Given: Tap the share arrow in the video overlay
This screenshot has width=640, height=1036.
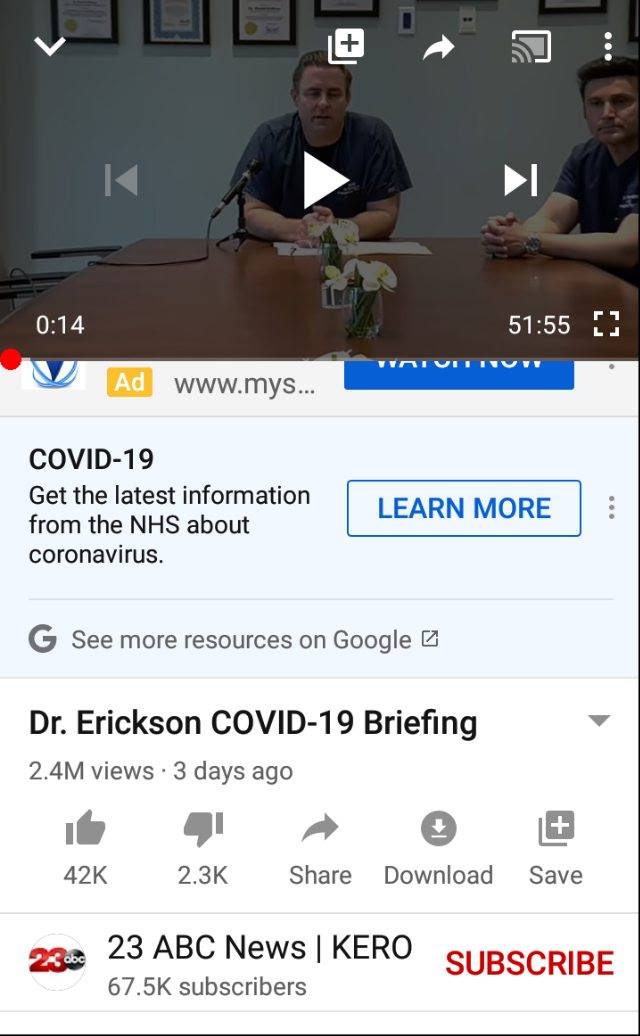Looking at the screenshot, I should [x=437, y=47].
